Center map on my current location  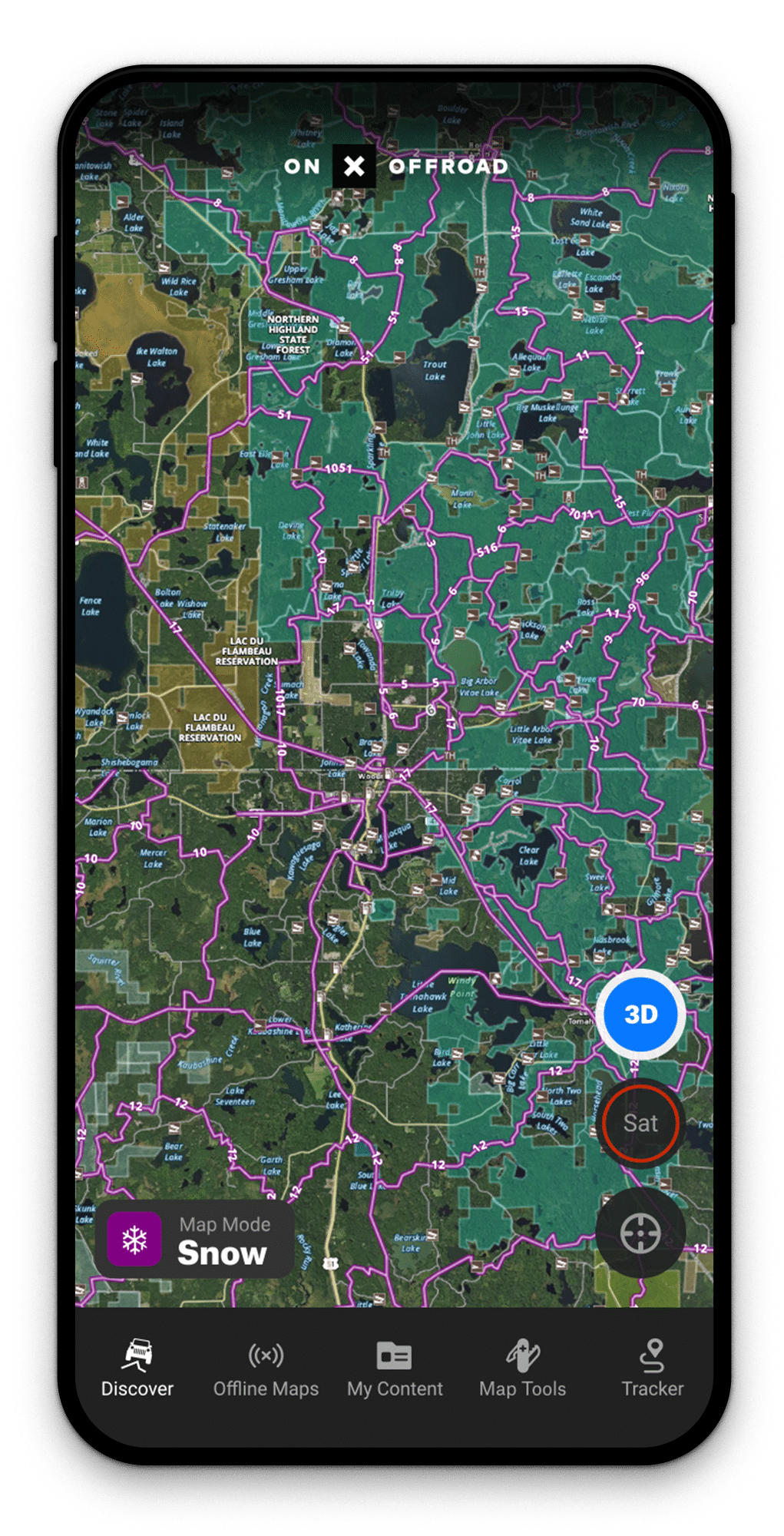pyautogui.click(x=640, y=1234)
